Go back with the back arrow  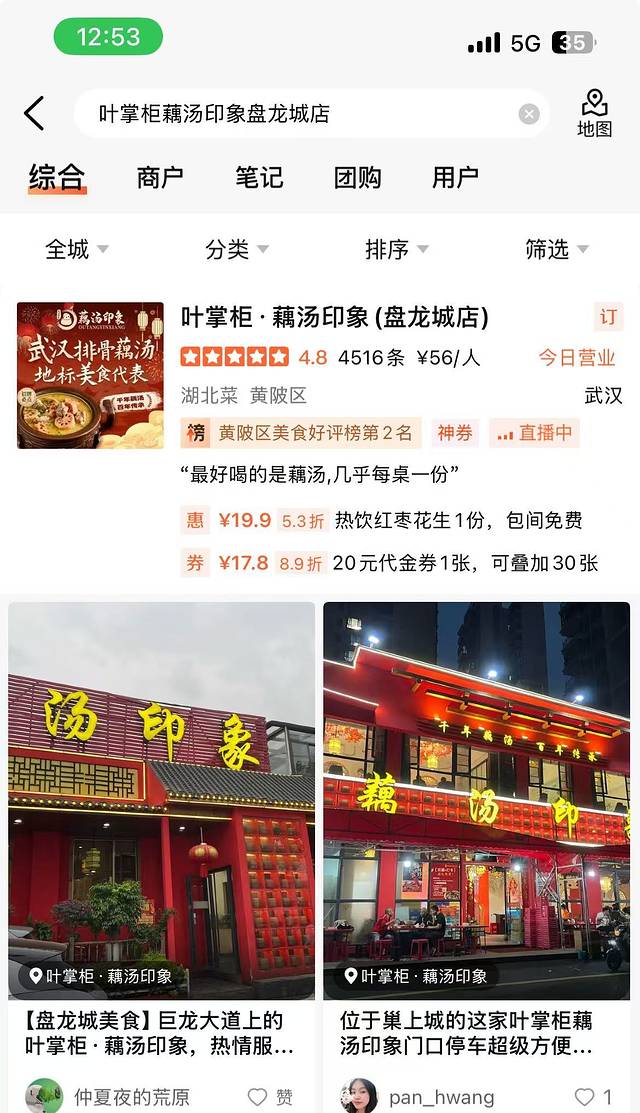34,114
